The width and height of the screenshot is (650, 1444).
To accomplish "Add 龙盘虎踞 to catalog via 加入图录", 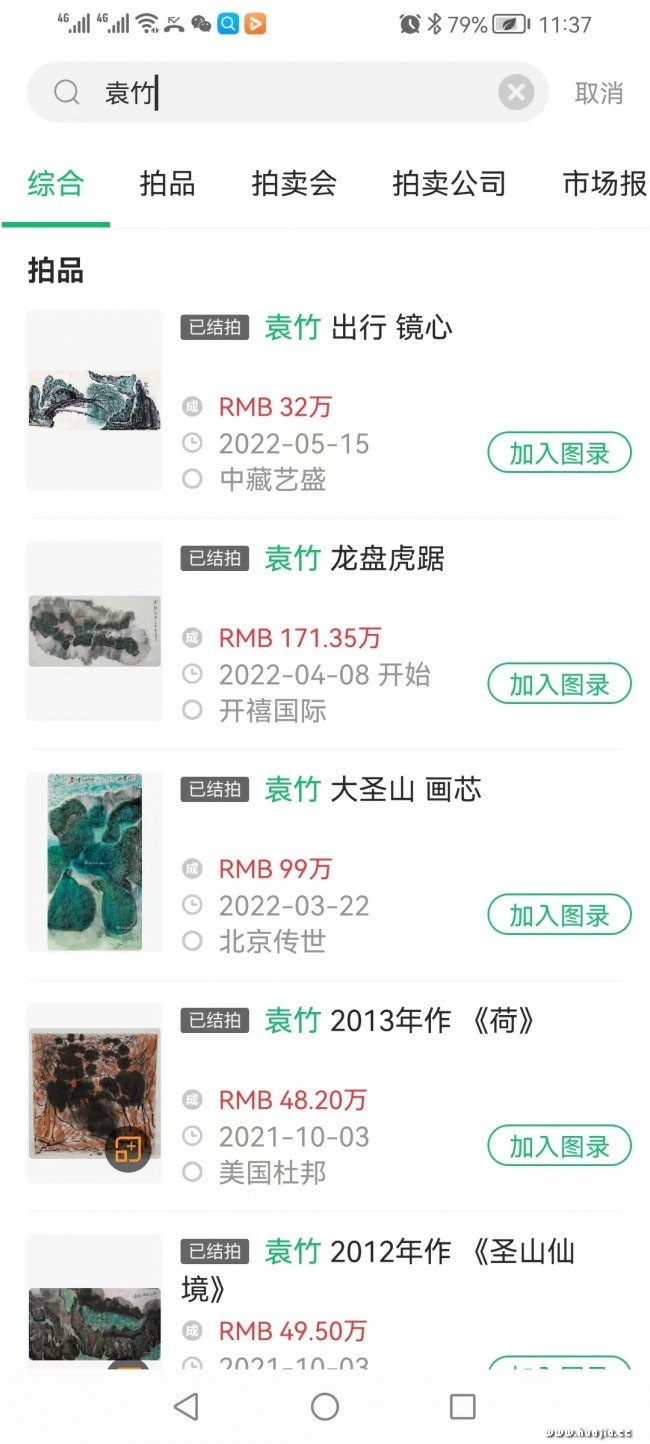I will [559, 684].
